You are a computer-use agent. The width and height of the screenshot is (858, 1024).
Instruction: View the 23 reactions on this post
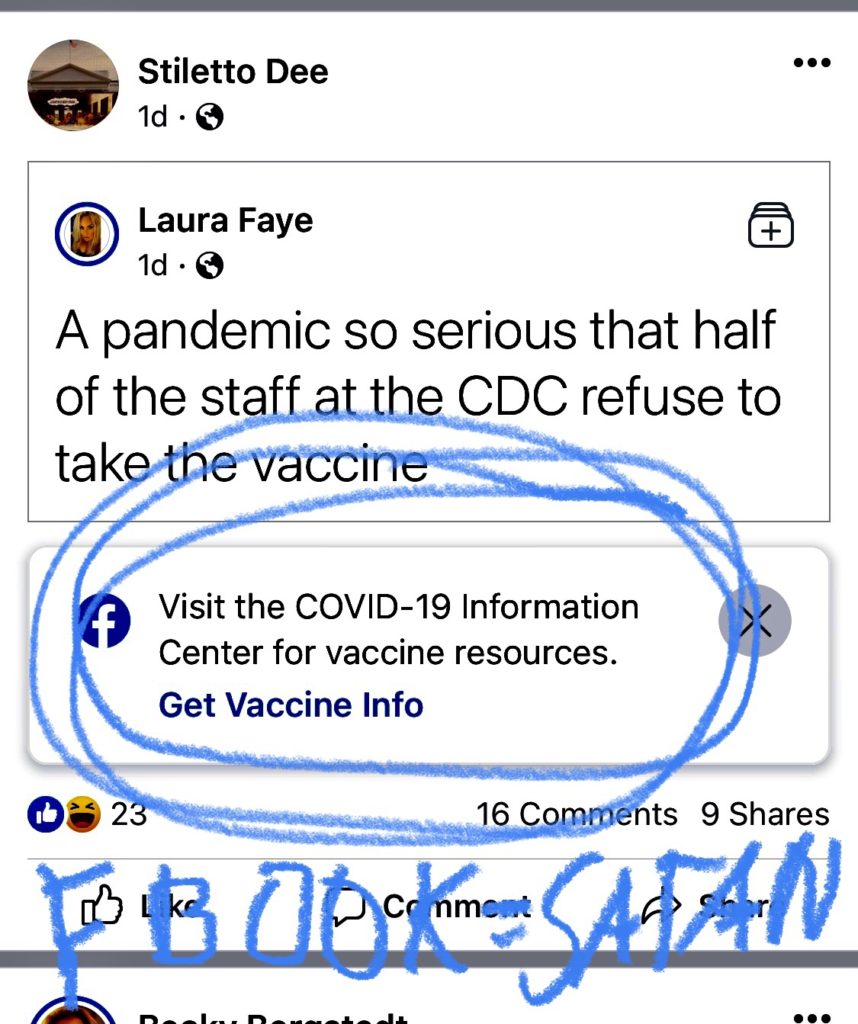[x=88, y=814]
